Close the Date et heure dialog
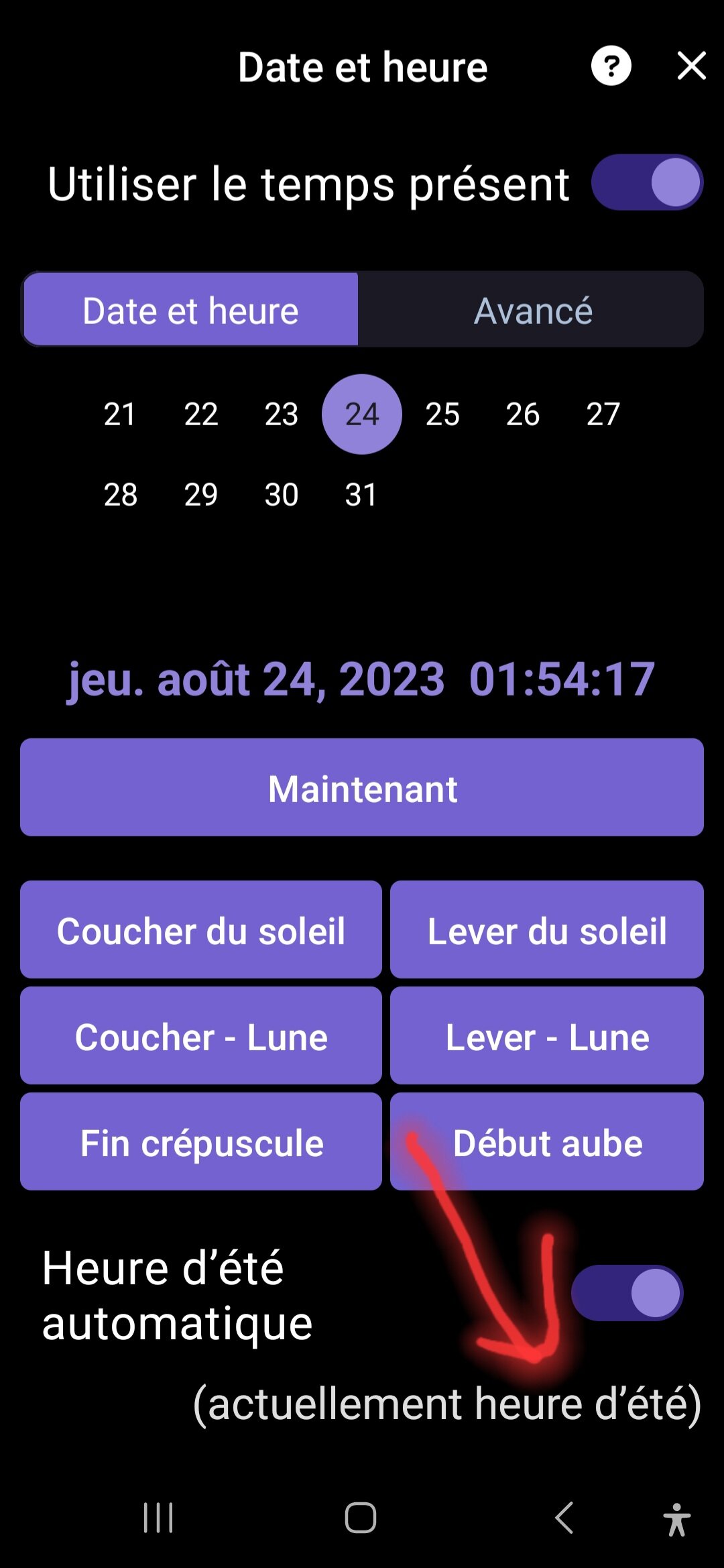Viewport: 724px width, 1568px height. pos(691,66)
